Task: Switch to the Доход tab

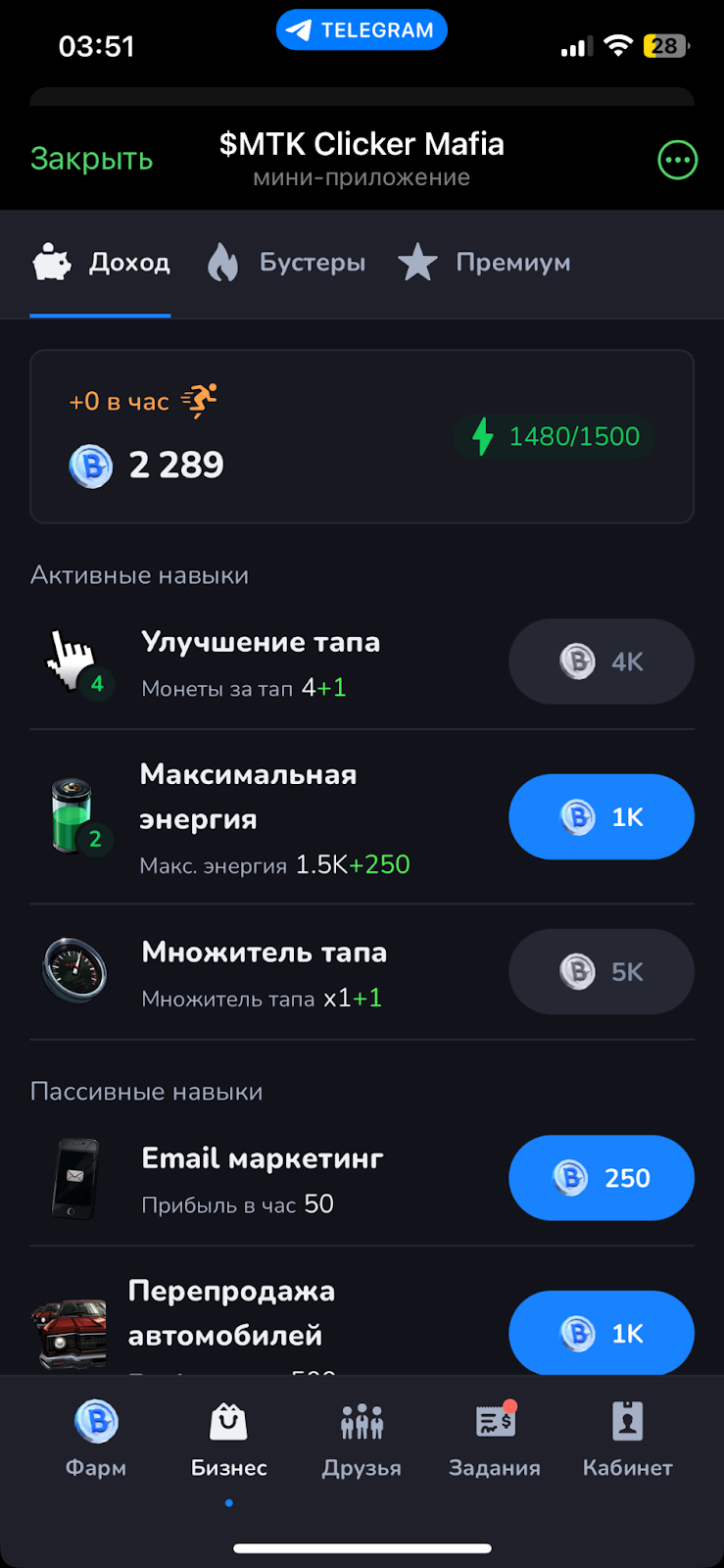Action: click(x=102, y=263)
